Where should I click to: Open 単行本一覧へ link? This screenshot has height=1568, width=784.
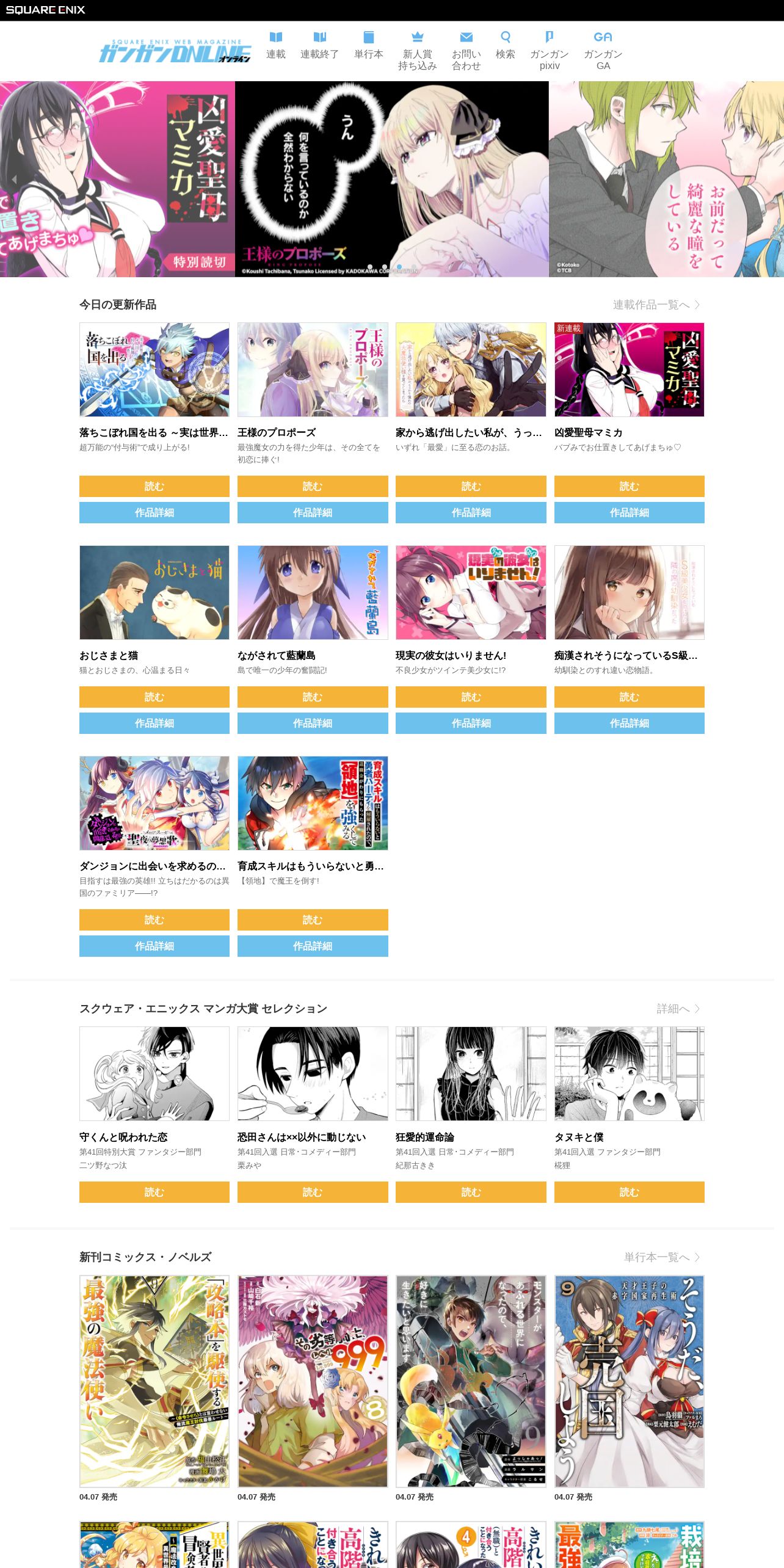tap(661, 1257)
